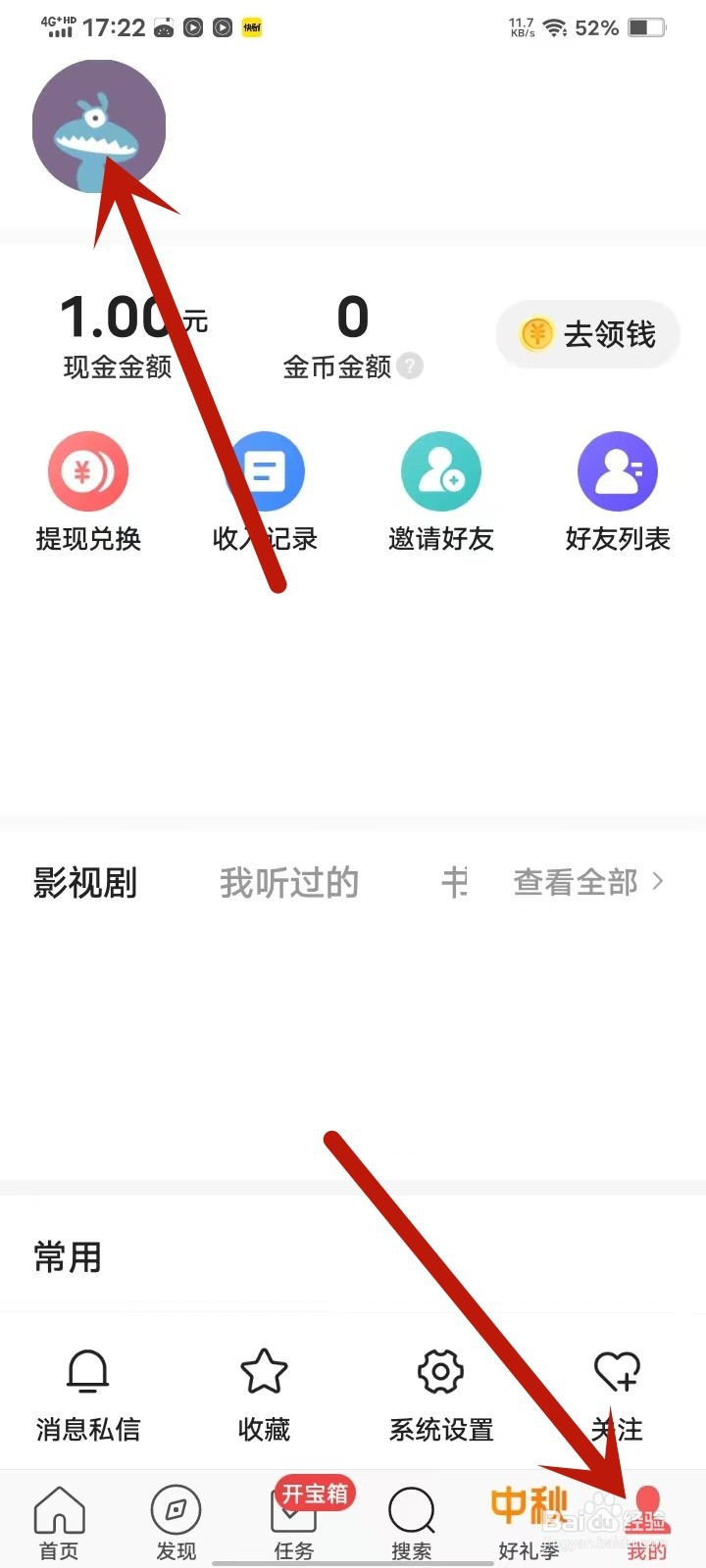Tap the question mark beside 金币金额

411,367
